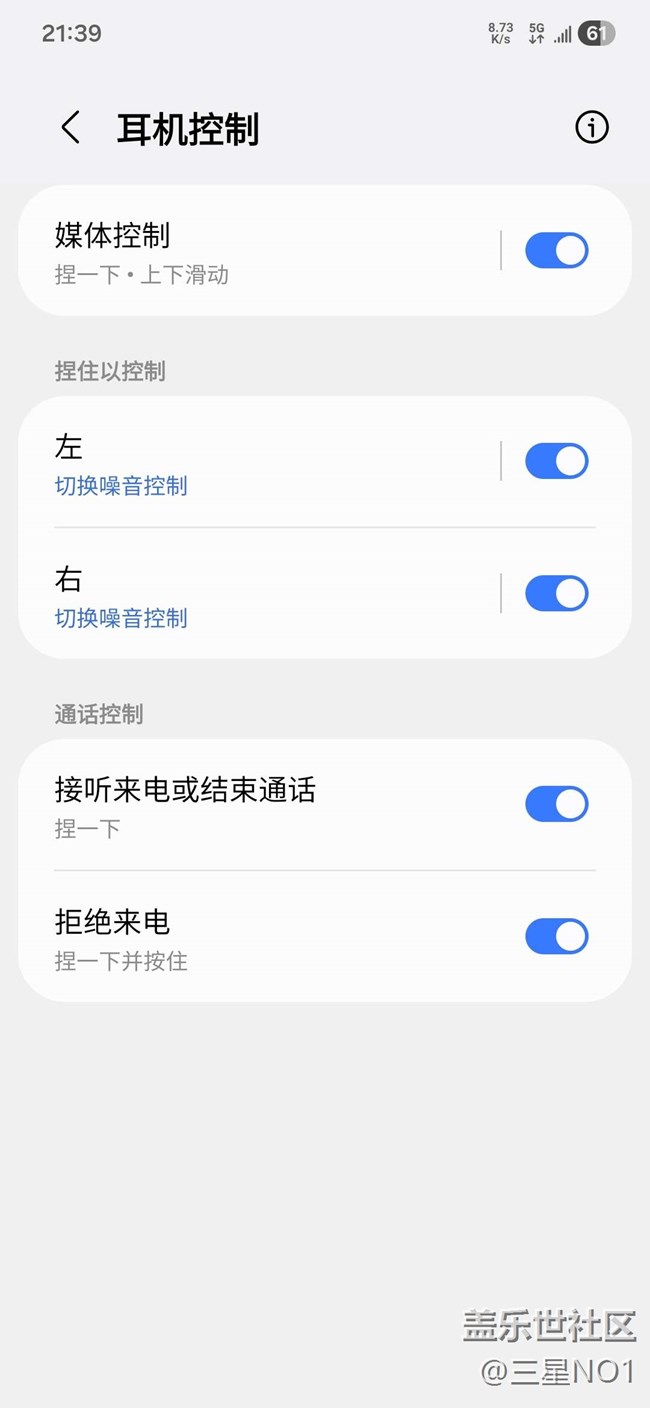Open 左 earbud pinch action settings
The height and width of the screenshot is (1408, 650).
pyautogui.click(x=250, y=462)
